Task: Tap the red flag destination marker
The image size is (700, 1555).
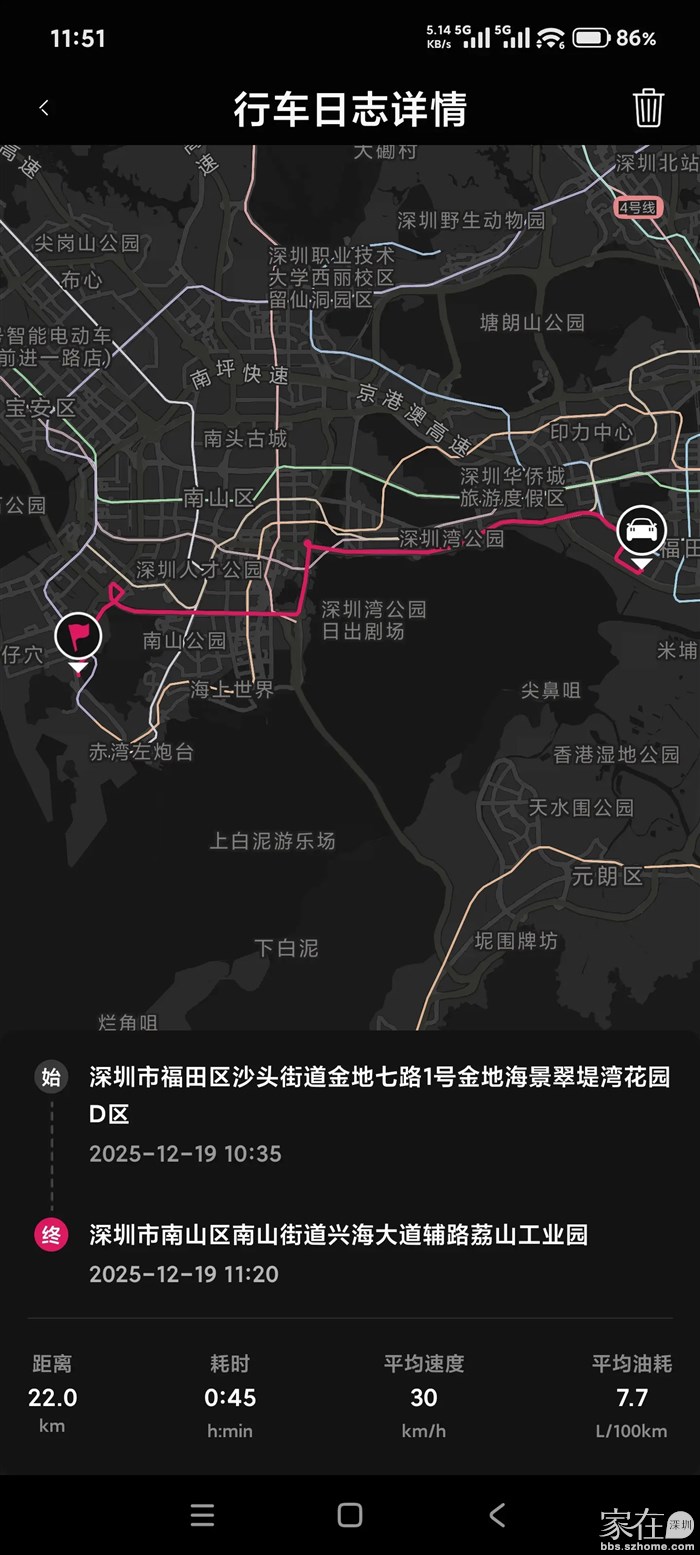Action: click(x=78, y=635)
